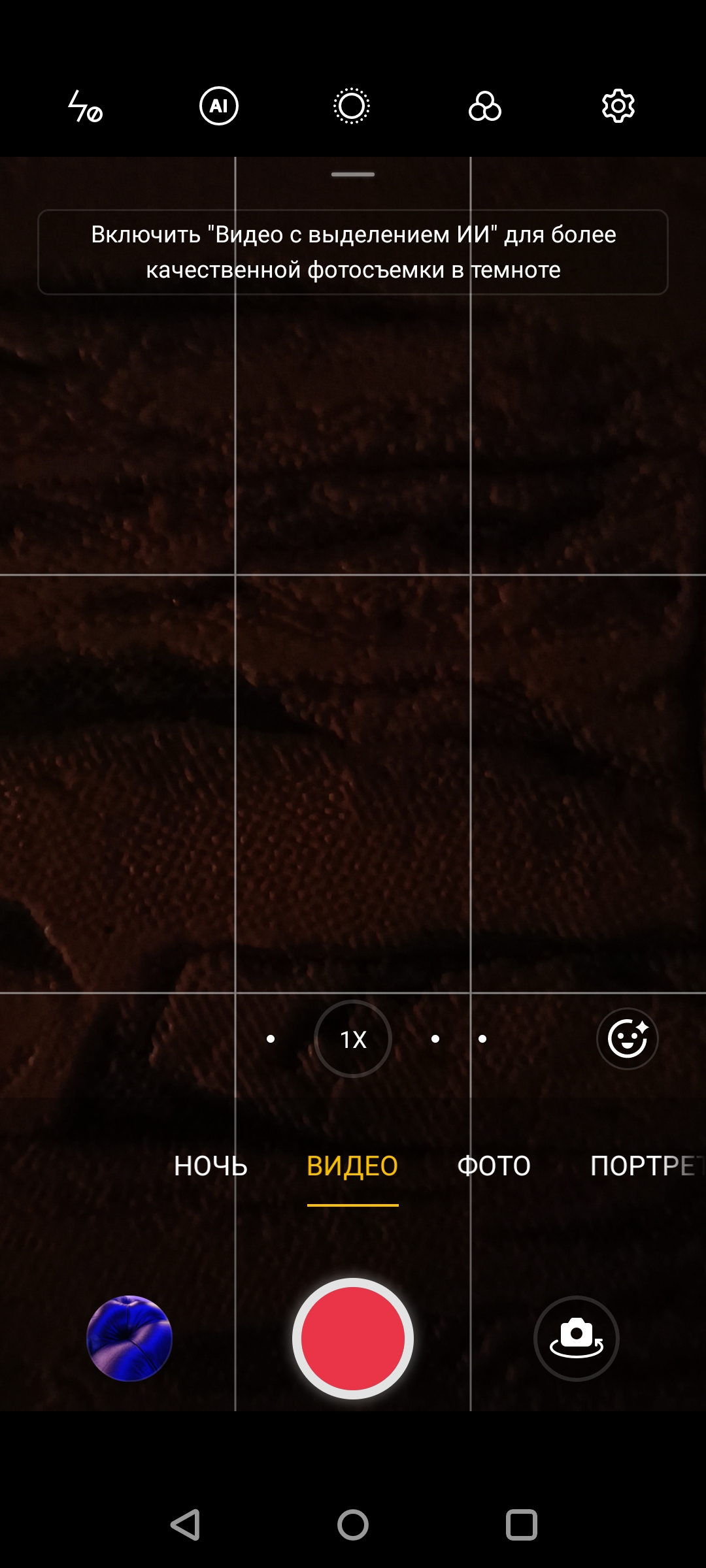Tap the 1X zoom button
This screenshot has height=1568, width=706.
[x=353, y=1039]
